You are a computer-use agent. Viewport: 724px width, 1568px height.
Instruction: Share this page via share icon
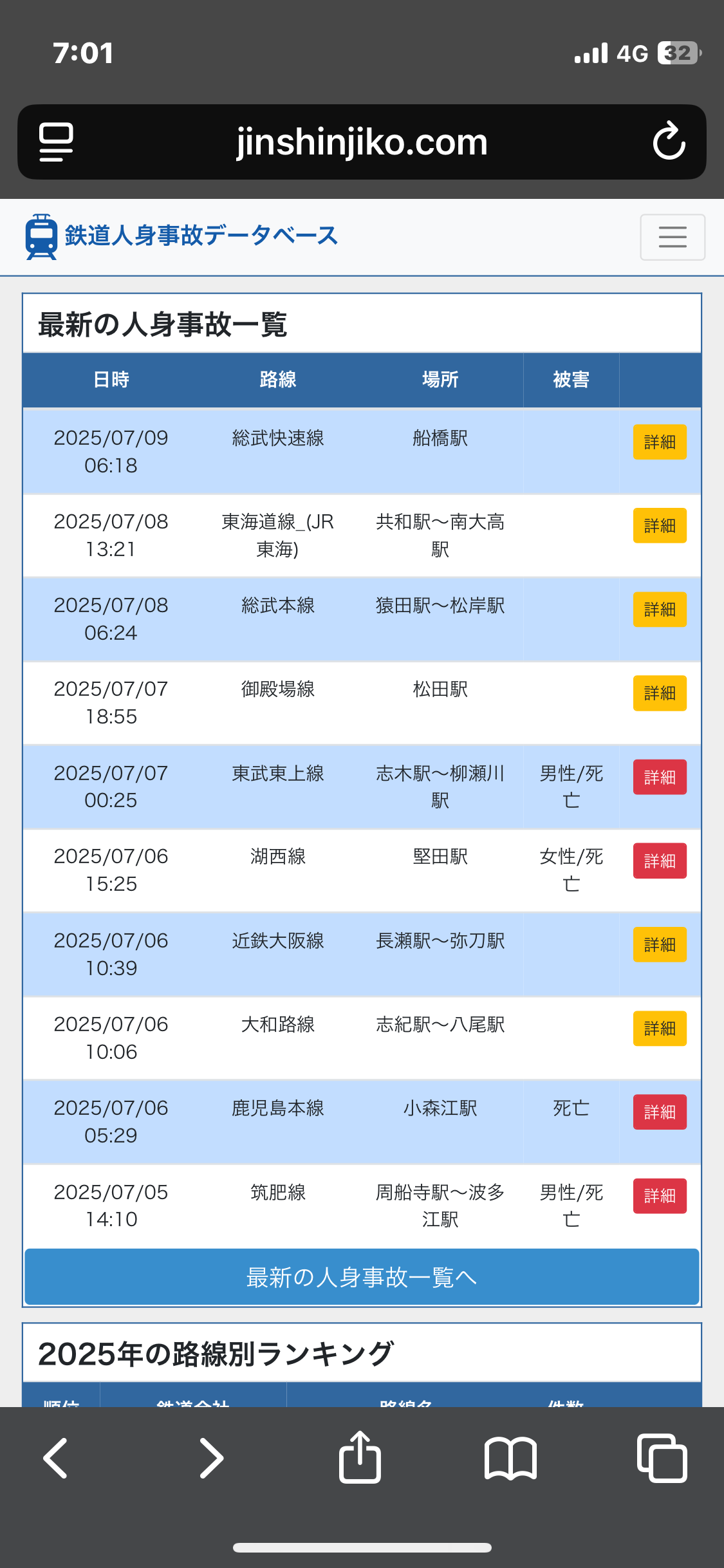[360, 1457]
